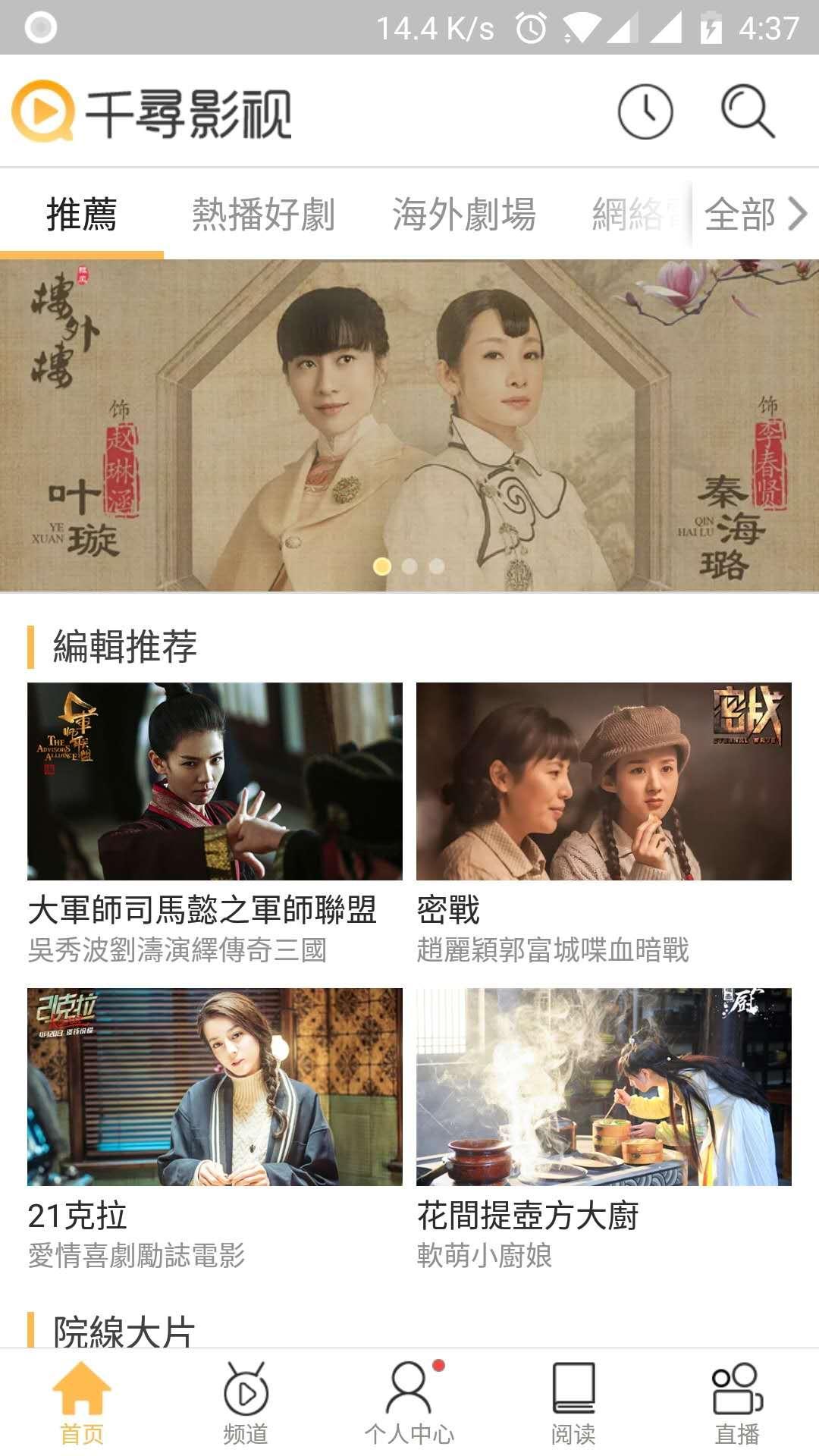This screenshot has height=1456, width=819.
Task: Open watch history clock icon
Action: coord(645,112)
